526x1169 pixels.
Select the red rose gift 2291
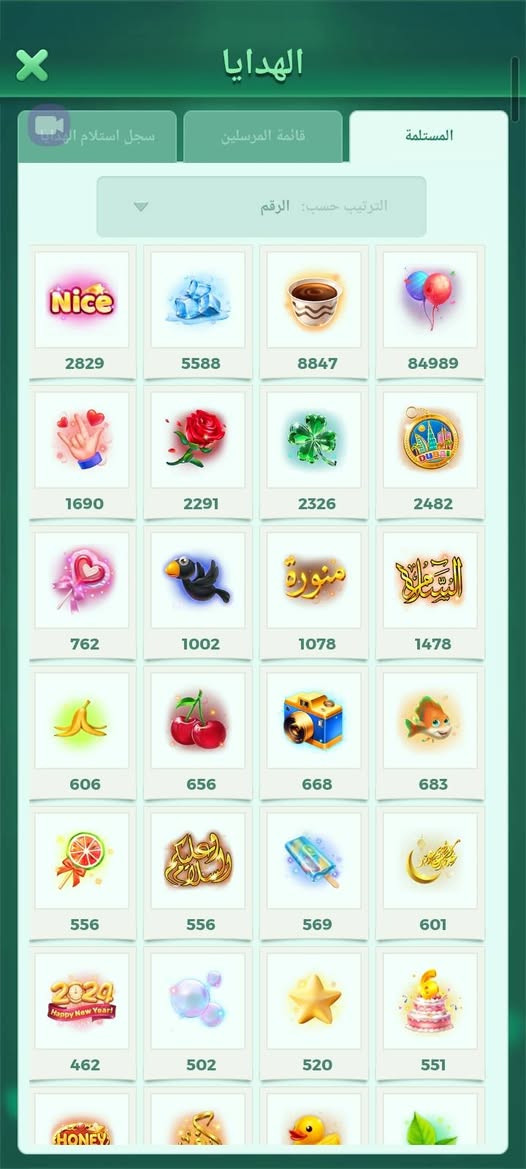click(198, 452)
